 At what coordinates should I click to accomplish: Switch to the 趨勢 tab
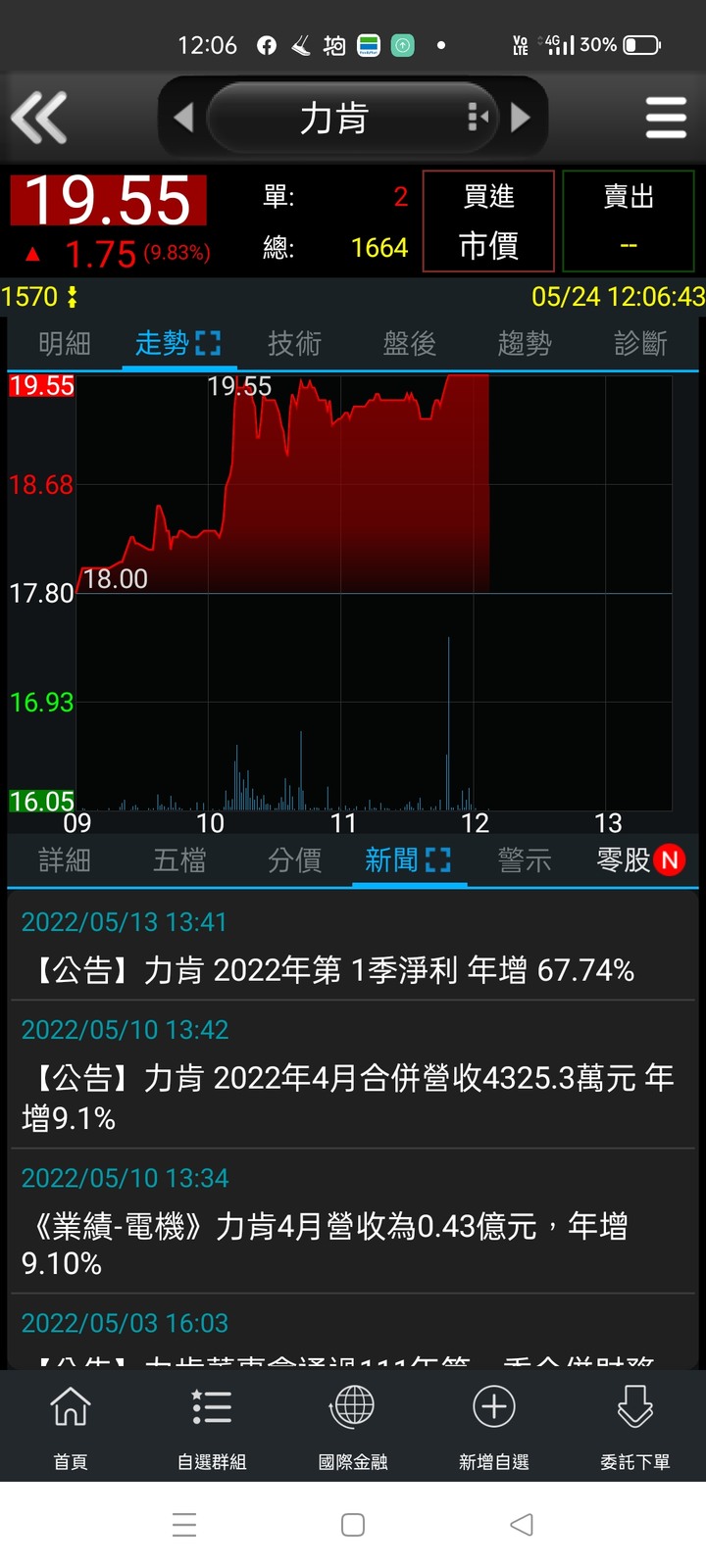525,343
